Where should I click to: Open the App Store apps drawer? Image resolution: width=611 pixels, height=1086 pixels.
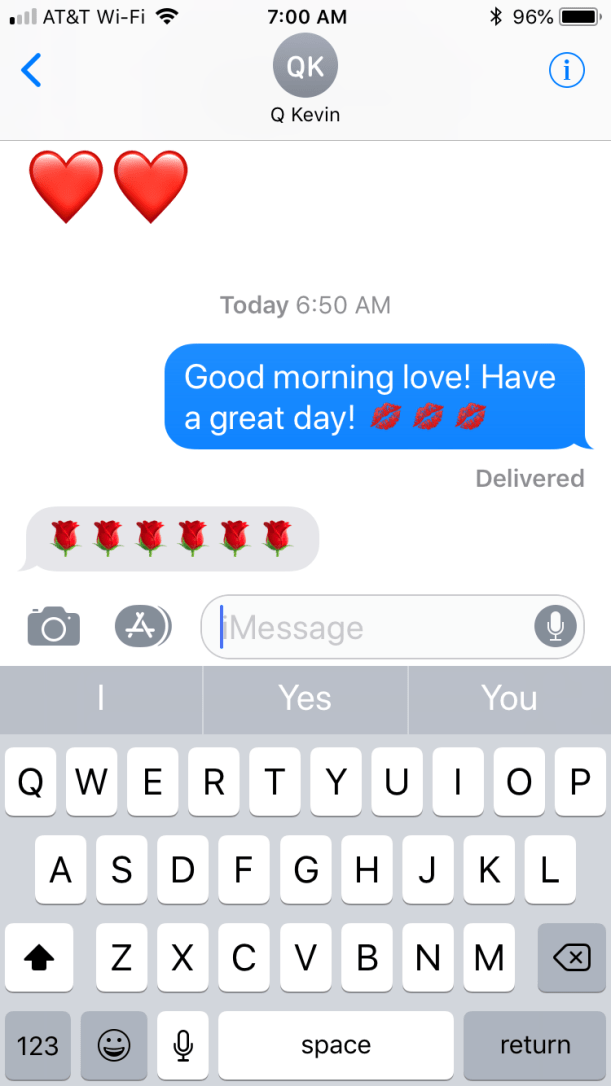coord(143,626)
